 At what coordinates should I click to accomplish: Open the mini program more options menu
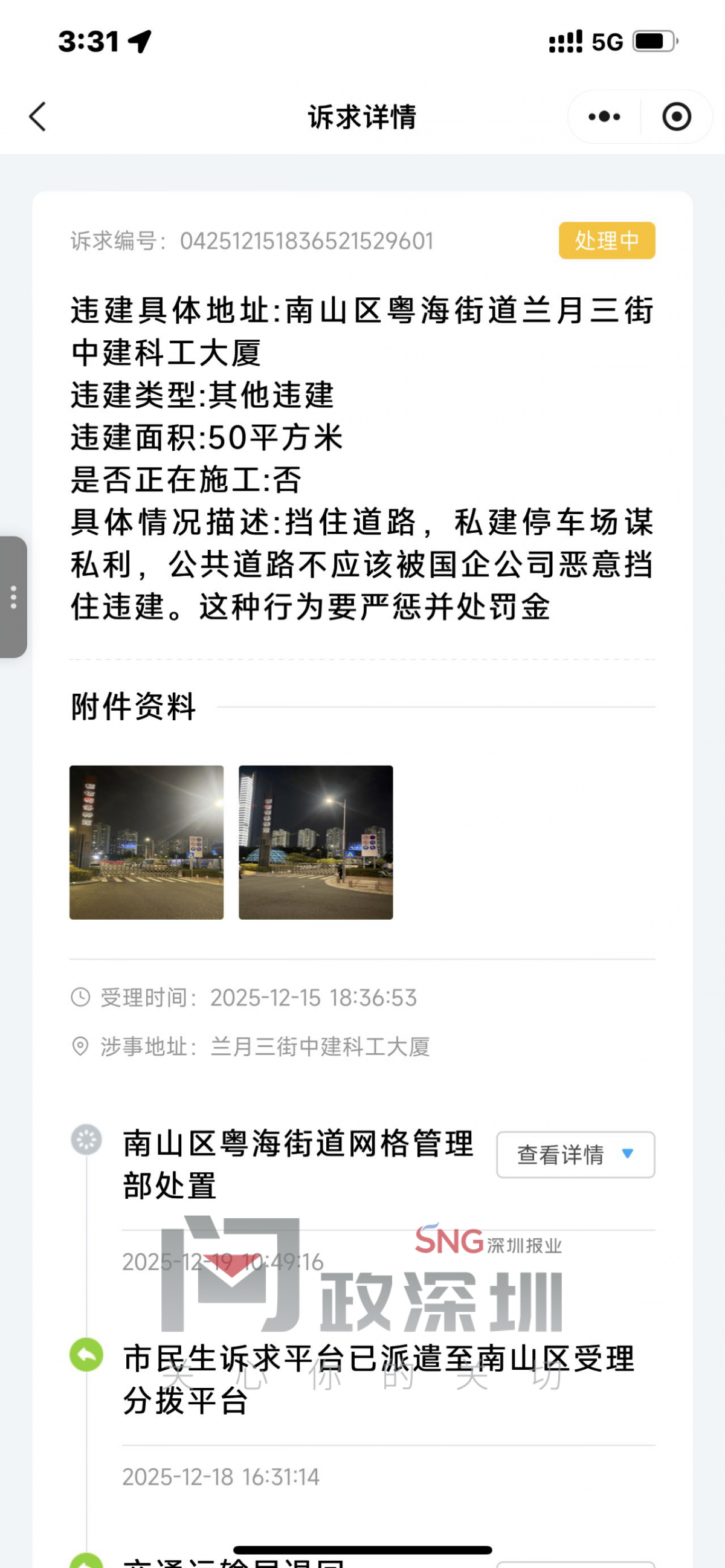click(604, 116)
